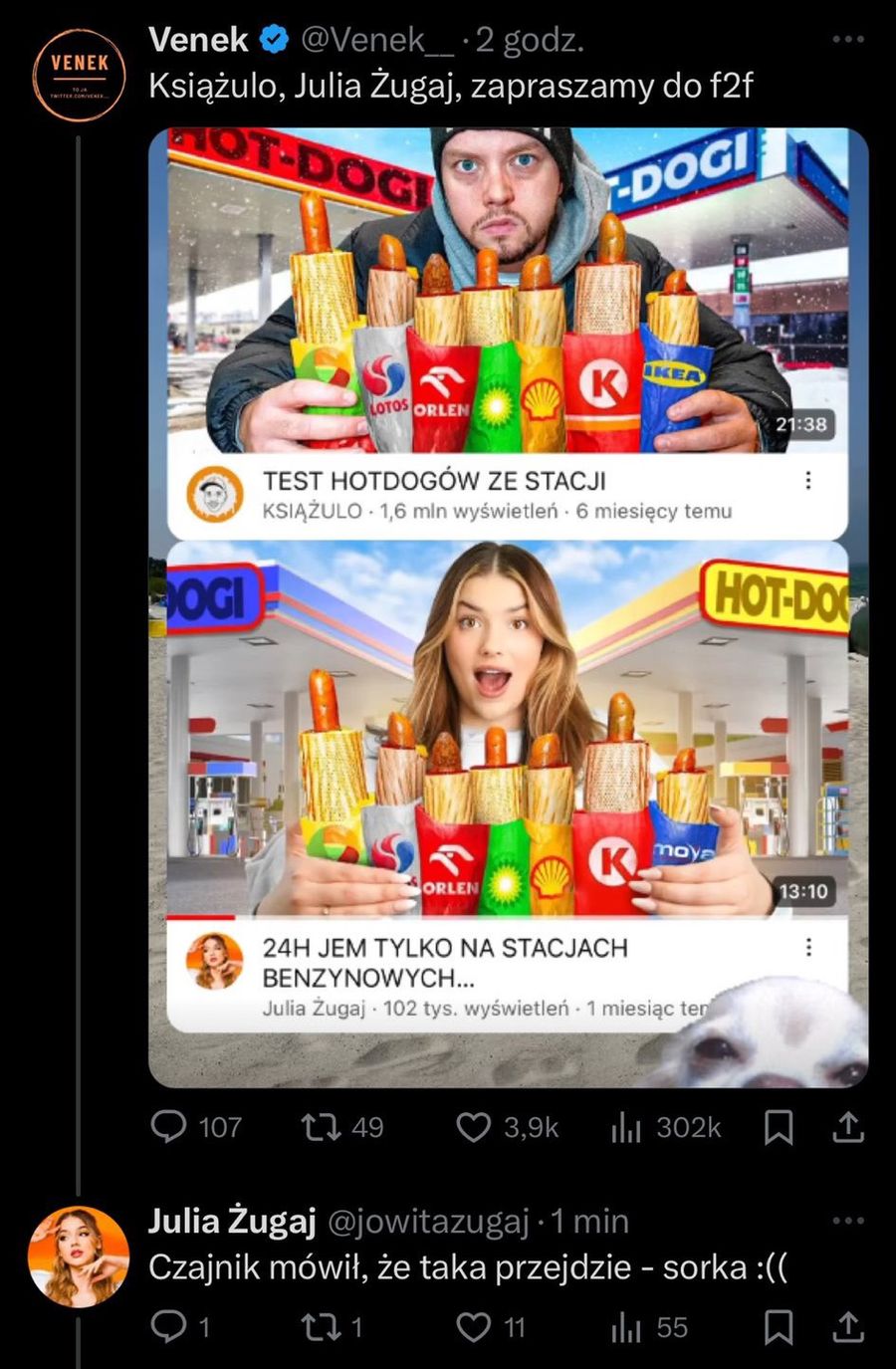Open Julia Żugaj's profile avatar
896x1369 pixels.
(79, 1256)
